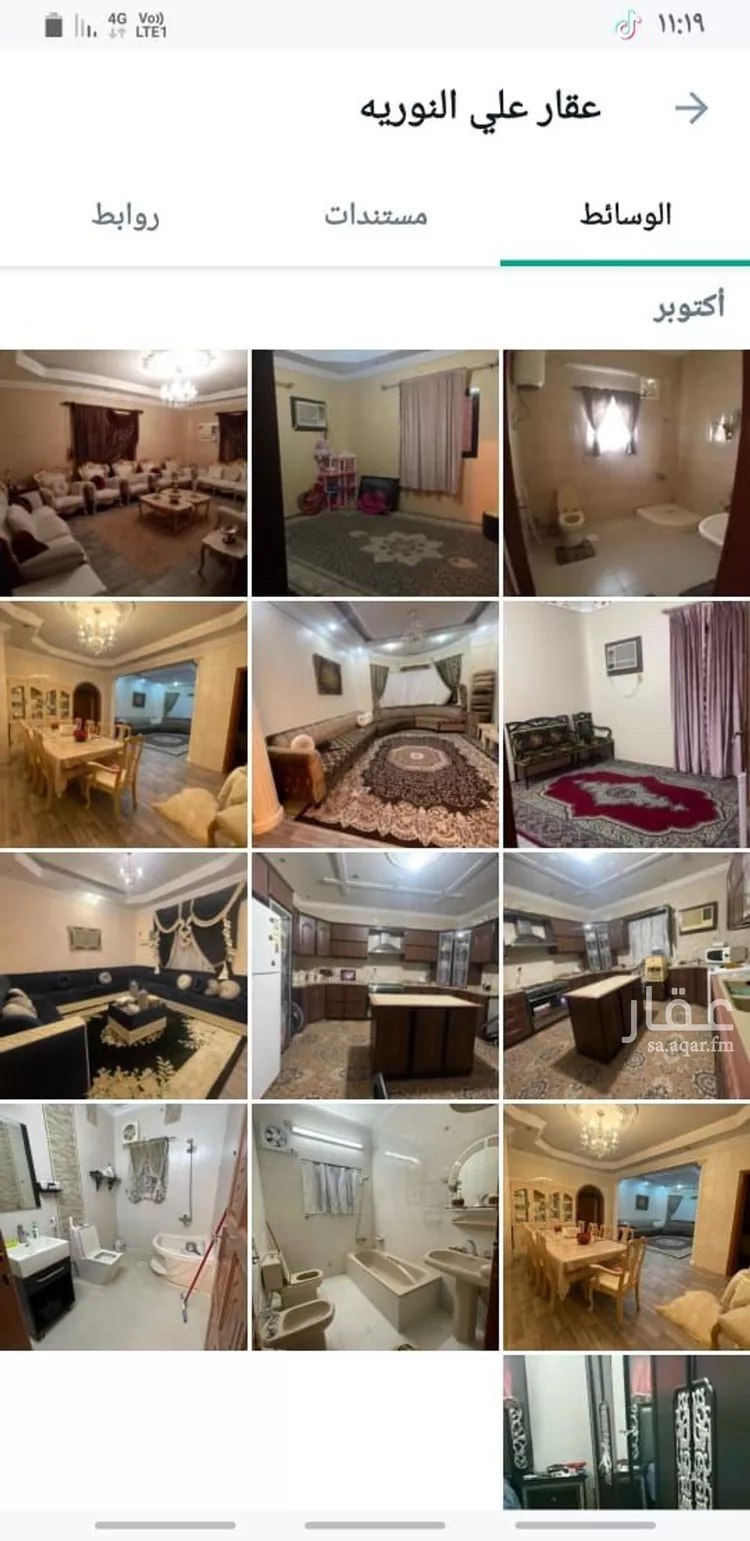
Task: Open the sitting room photo with brown floor sofa
Action: pos(375,724)
